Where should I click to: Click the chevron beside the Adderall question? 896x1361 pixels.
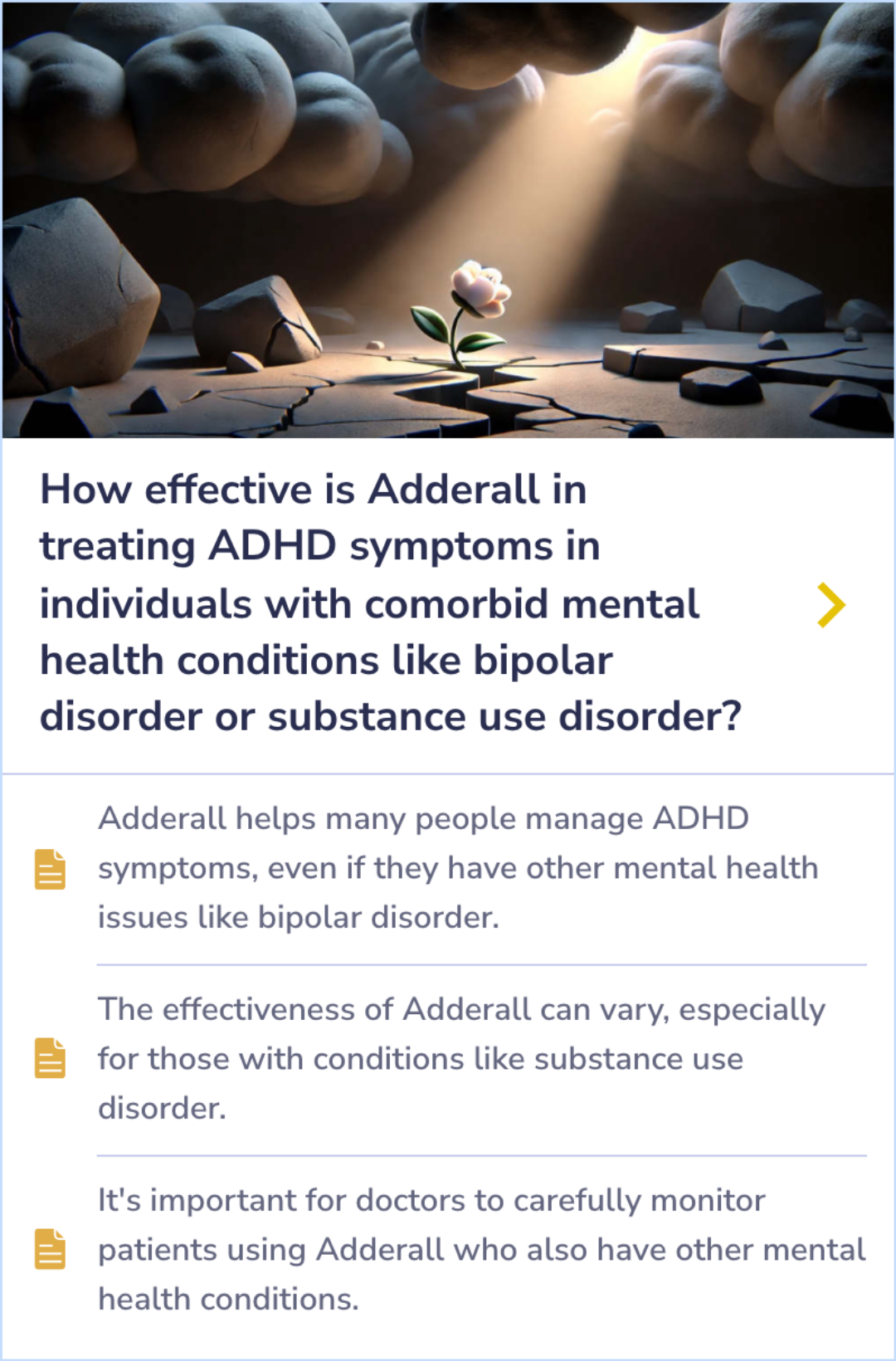coord(830,605)
